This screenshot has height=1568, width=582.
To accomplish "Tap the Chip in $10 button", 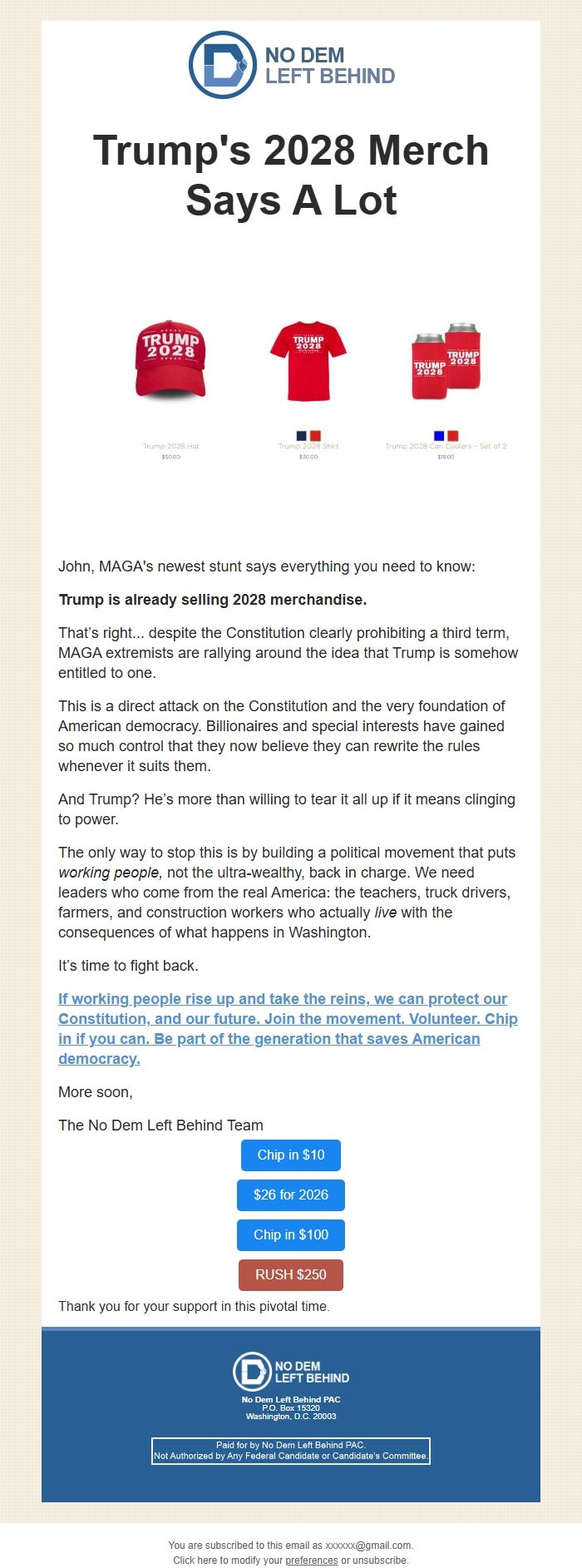I will (290, 1155).
